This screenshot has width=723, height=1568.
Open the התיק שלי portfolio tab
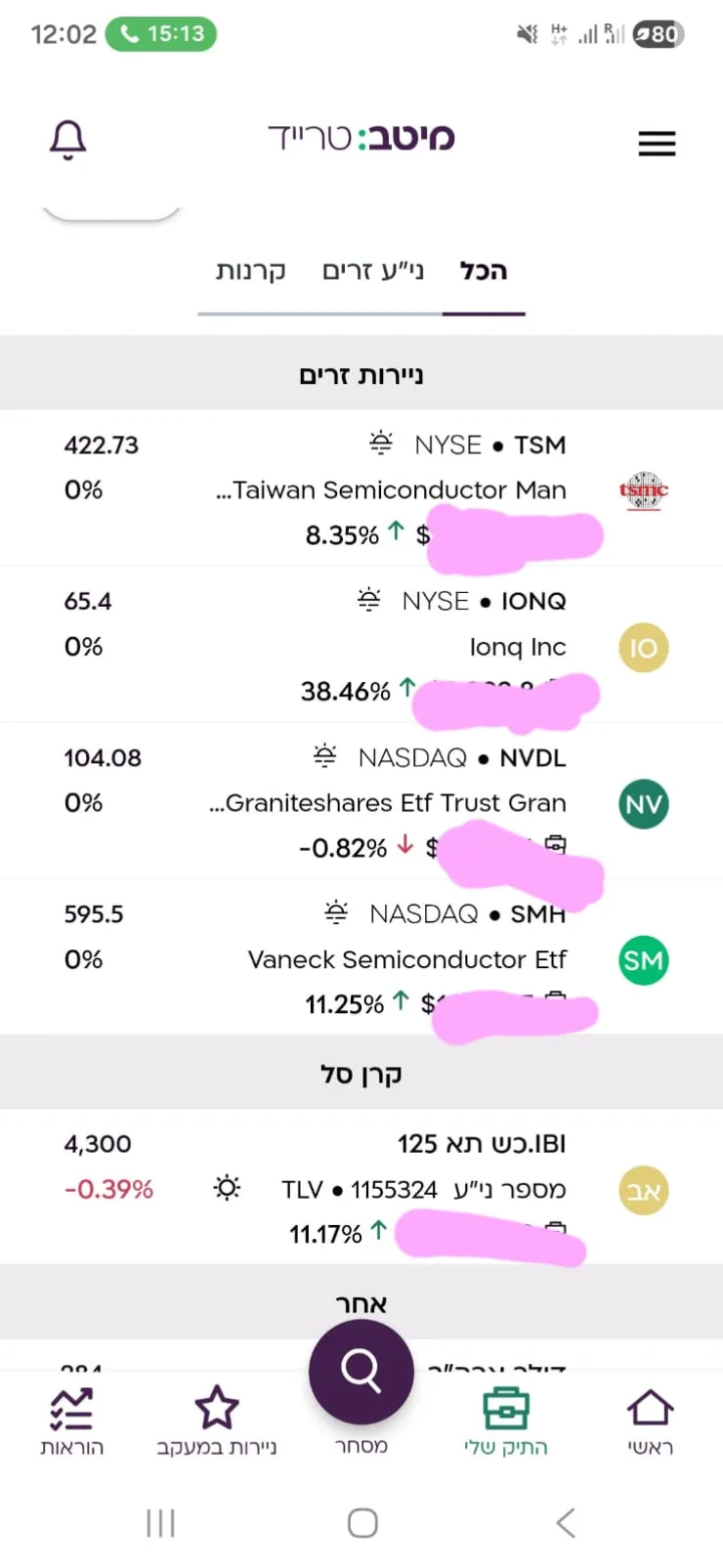tap(505, 1422)
